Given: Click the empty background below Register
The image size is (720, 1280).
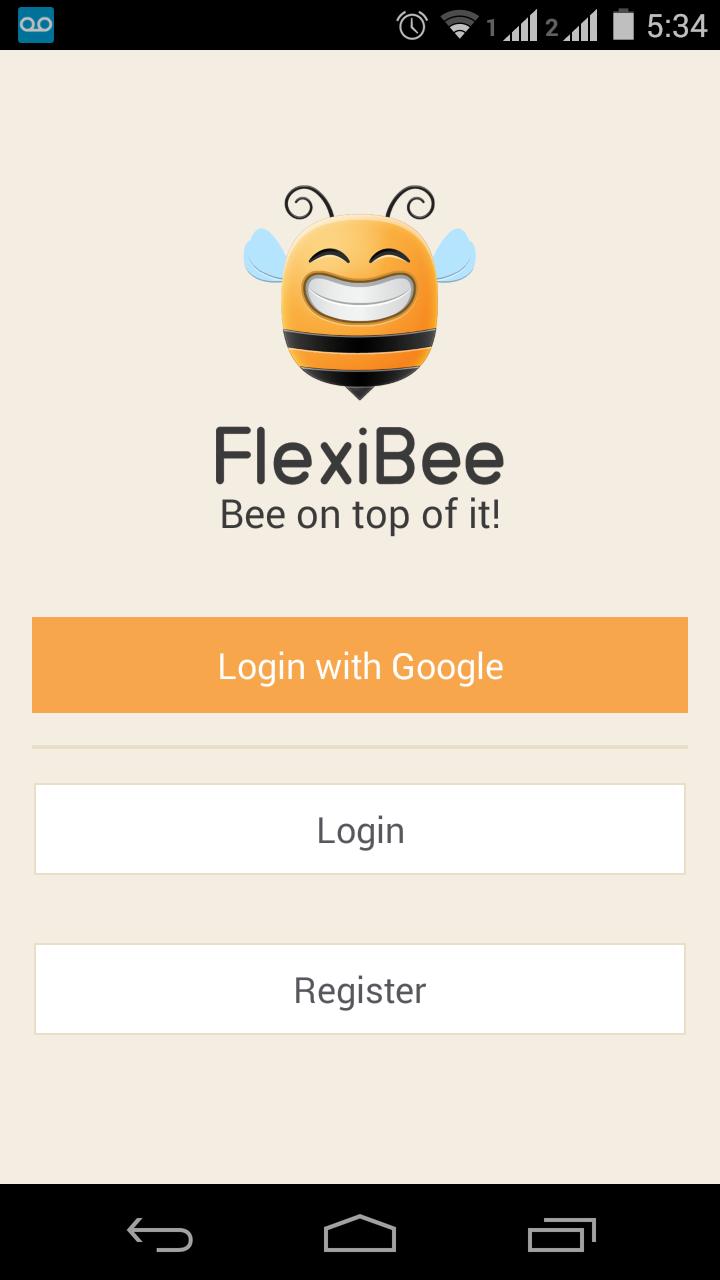Looking at the screenshot, I should point(360,1110).
